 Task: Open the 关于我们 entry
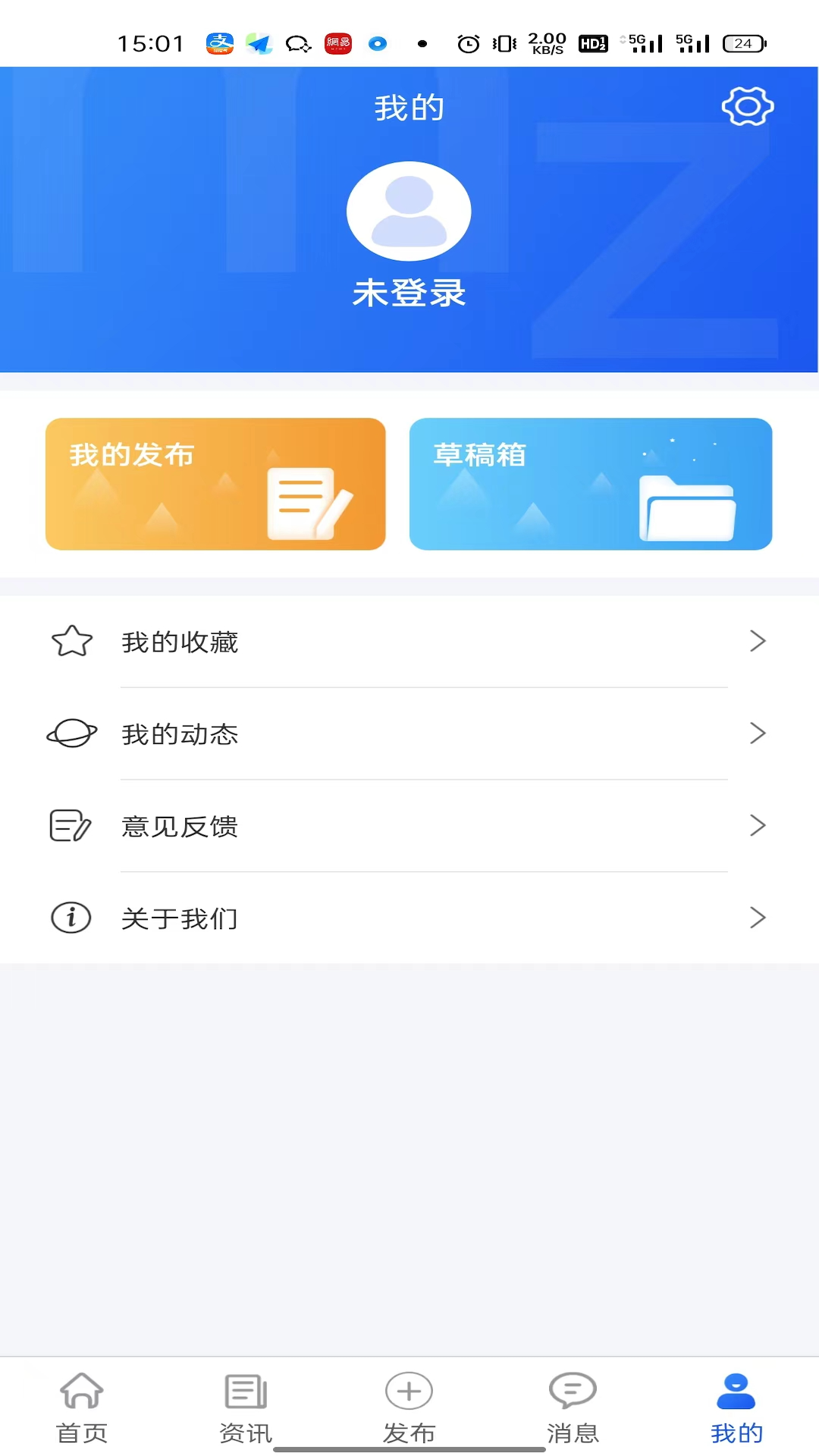180,918
